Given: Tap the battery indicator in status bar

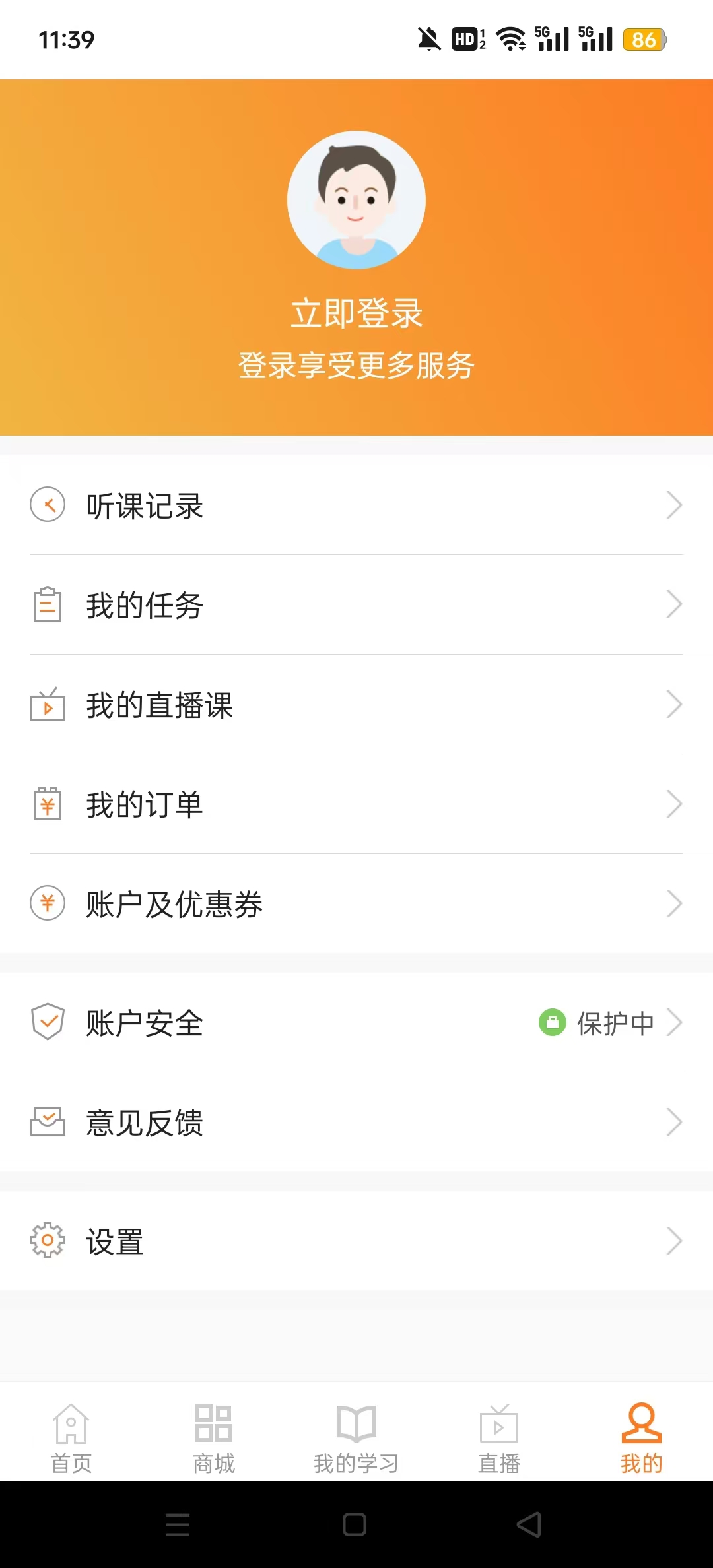Looking at the screenshot, I should (x=645, y=40).
